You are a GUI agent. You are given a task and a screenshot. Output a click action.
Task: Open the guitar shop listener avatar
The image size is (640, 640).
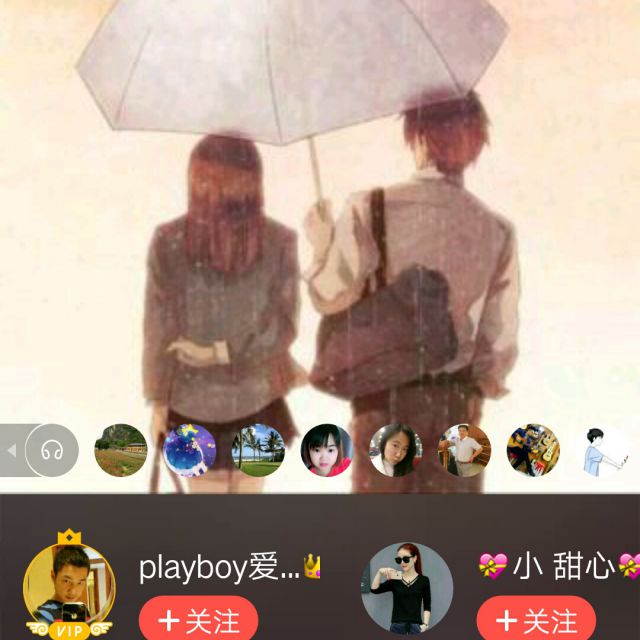click(x=533, y=450)
